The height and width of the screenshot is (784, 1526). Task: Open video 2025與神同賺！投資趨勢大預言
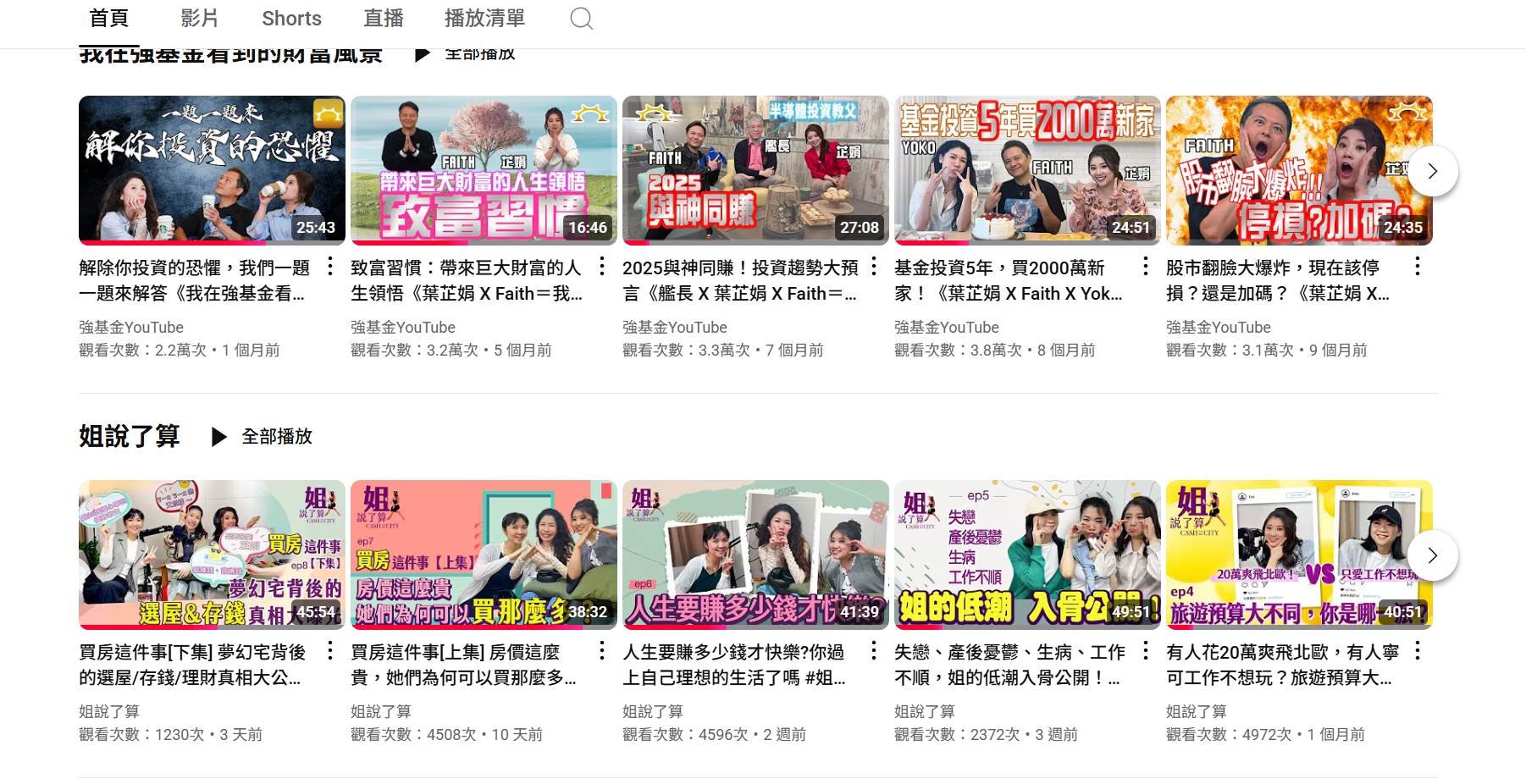point(755,171)
